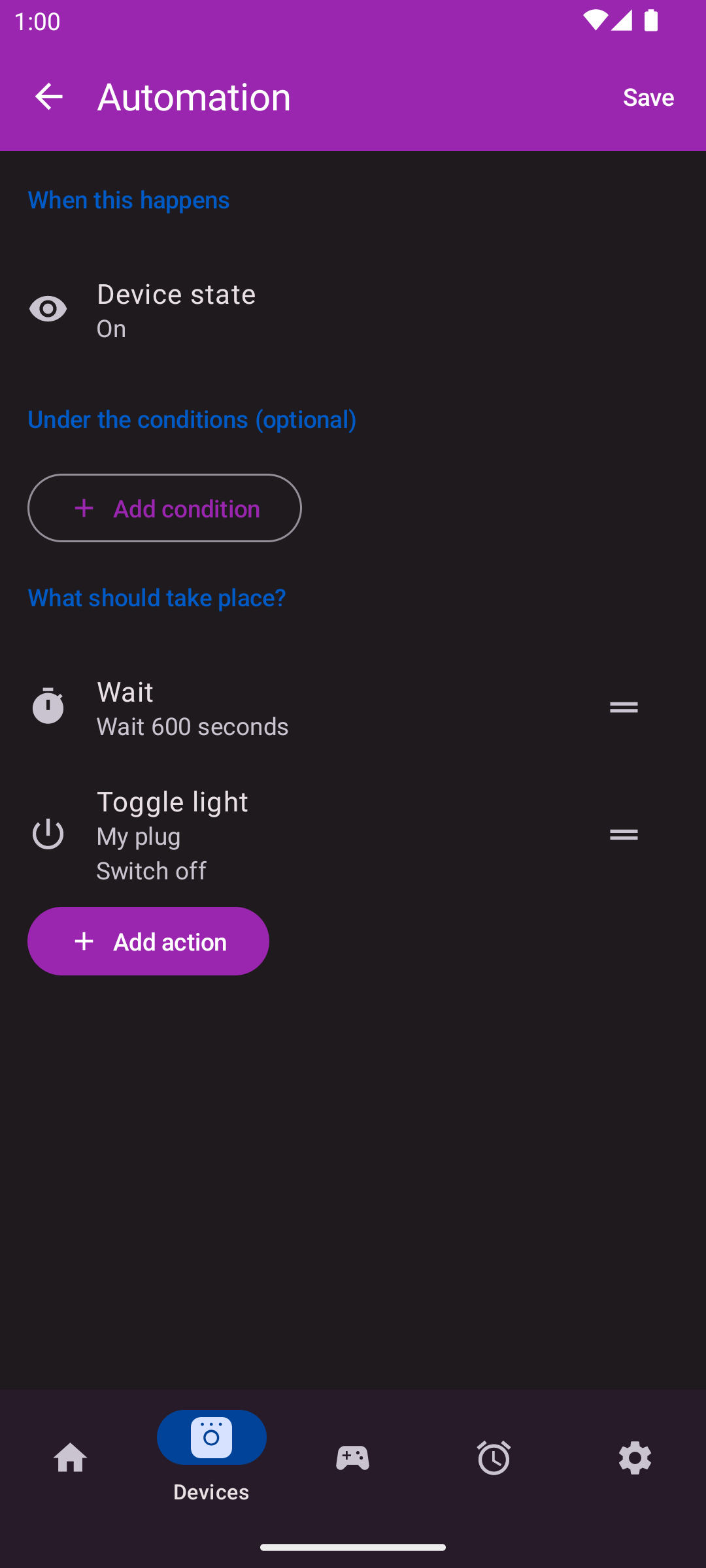Tap the reorder handle beside Toggle light
This screenshot has height=1568, width=706.
[623, 834]
